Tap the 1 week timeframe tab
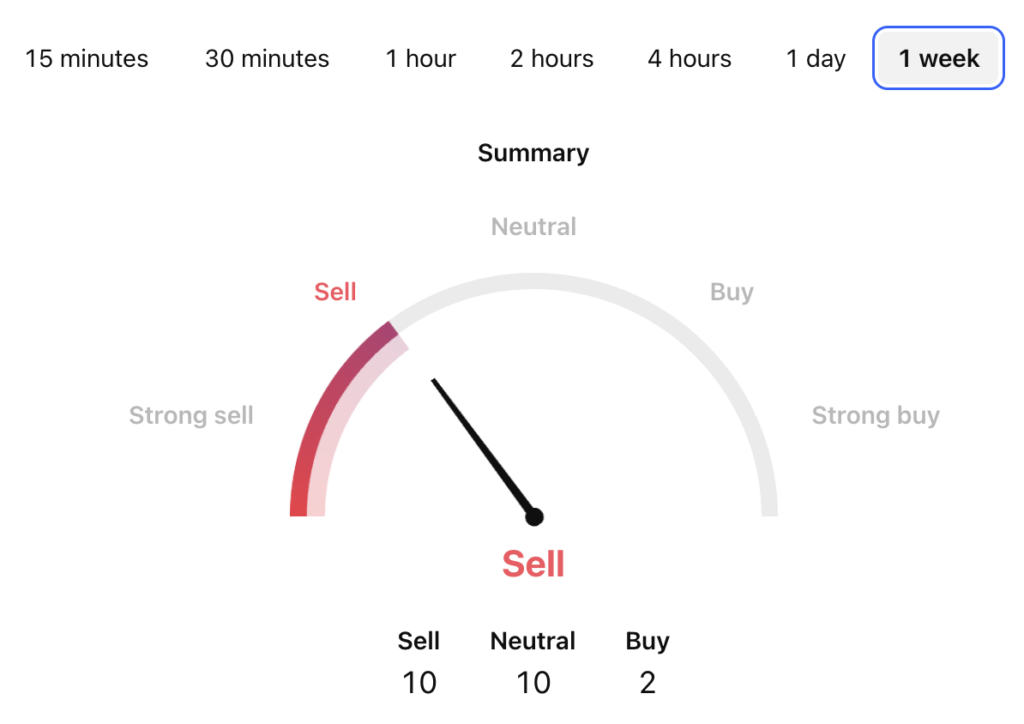 (x=938, y=59)
